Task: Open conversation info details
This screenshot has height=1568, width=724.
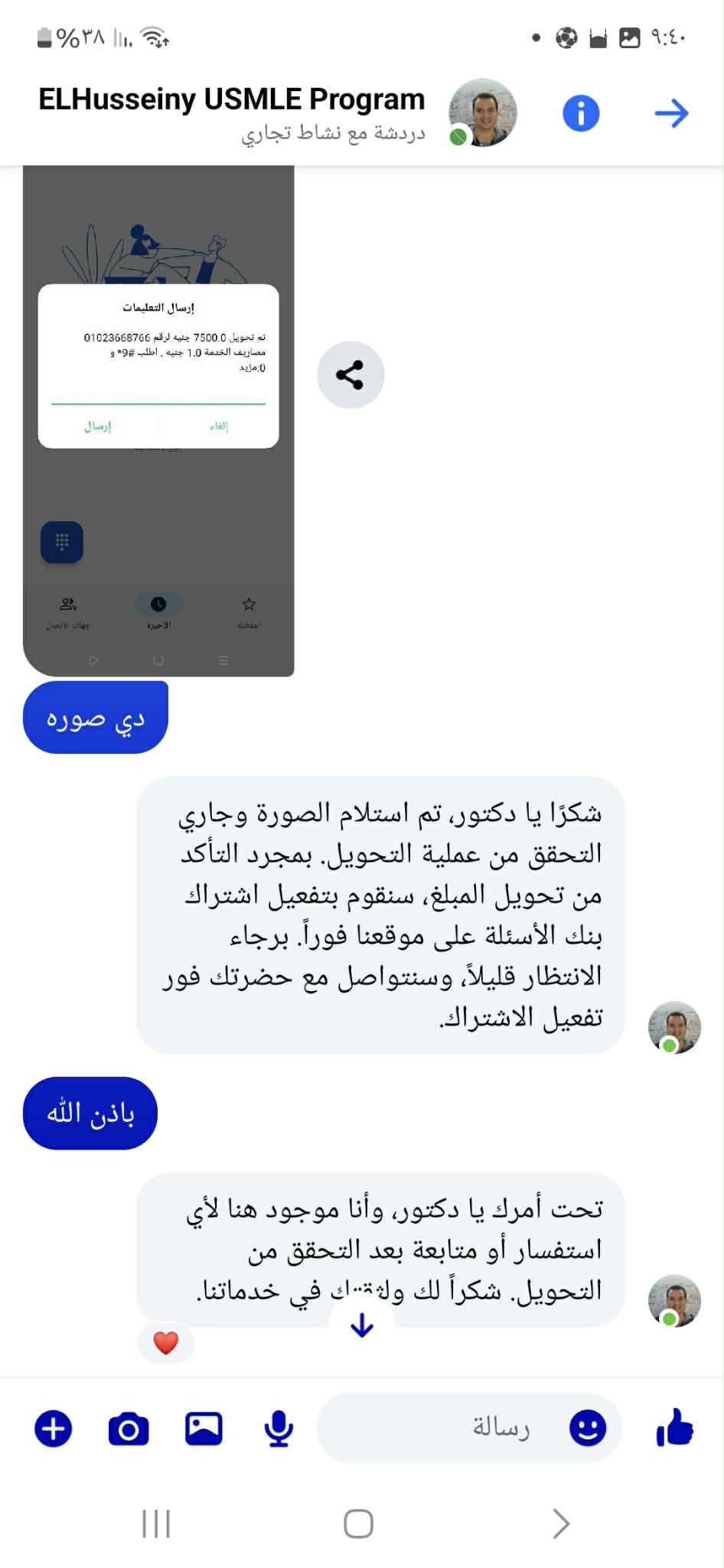Action: coord(581,114)
